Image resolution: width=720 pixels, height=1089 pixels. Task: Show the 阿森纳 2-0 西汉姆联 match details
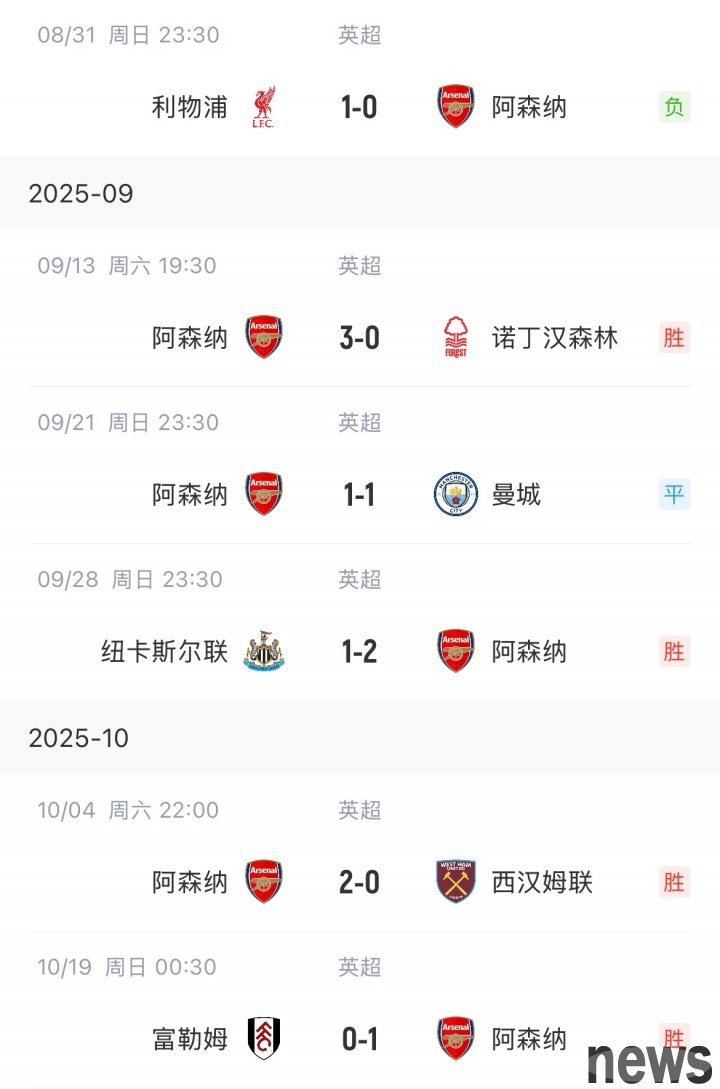tap(359, 883)
